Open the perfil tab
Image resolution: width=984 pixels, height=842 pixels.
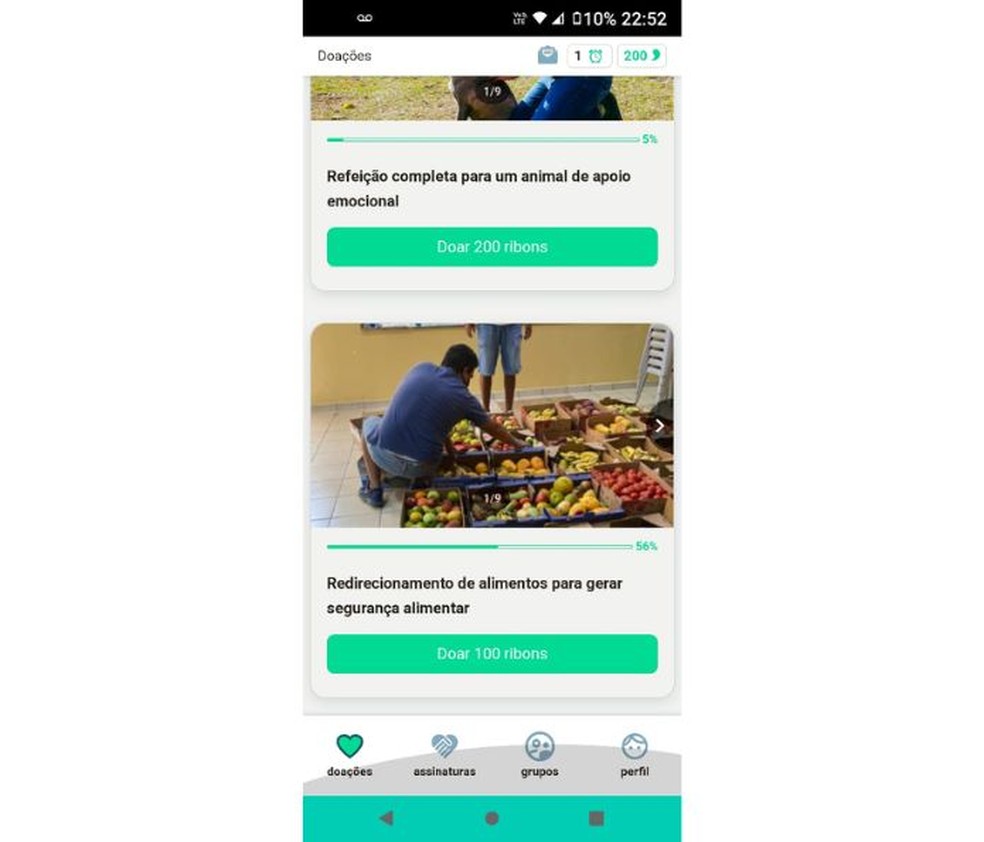(x=634, y=755)
